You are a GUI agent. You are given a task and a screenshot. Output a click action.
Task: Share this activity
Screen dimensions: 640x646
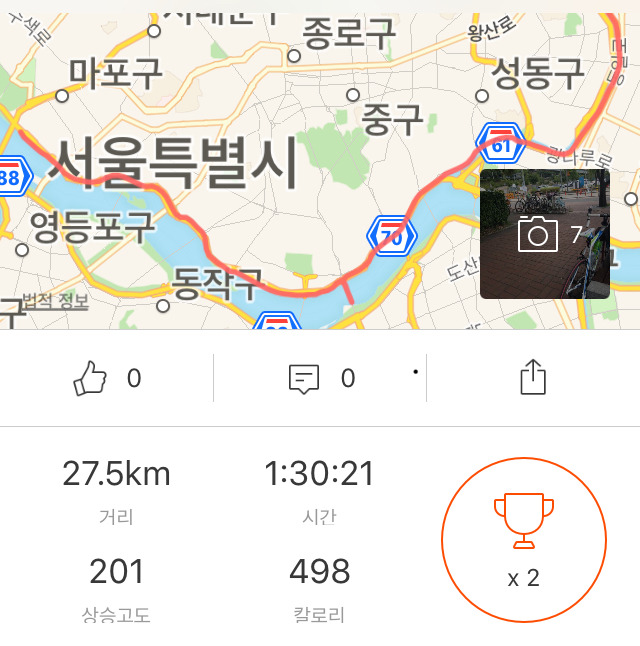click(534, 378)
